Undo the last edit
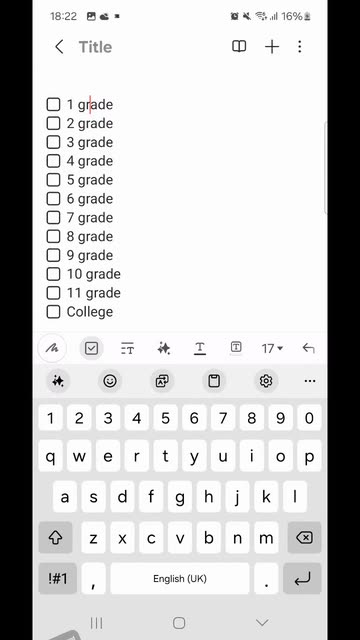The width and height of the screenshot is (360, 640). coord(309,348)
